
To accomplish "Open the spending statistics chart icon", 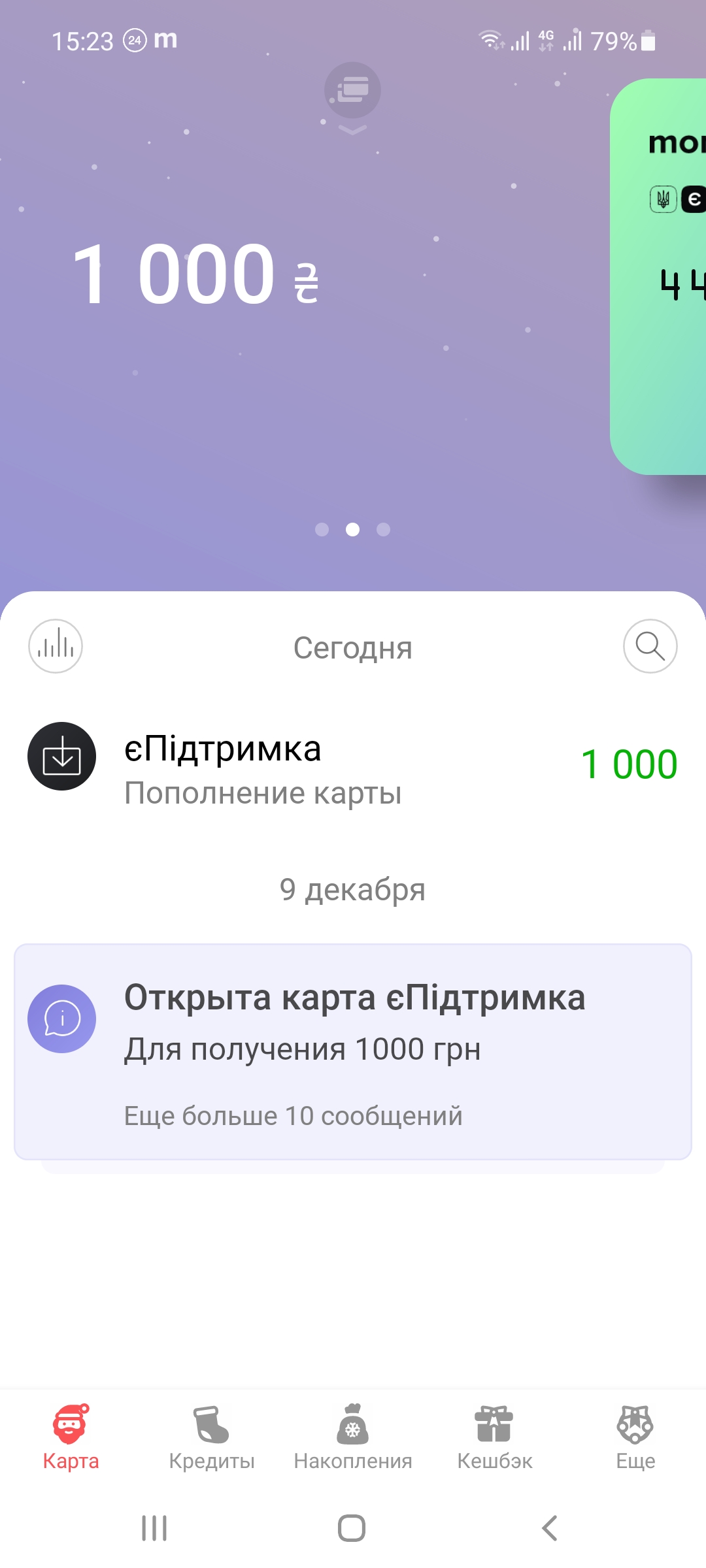I will coord(56,646).
